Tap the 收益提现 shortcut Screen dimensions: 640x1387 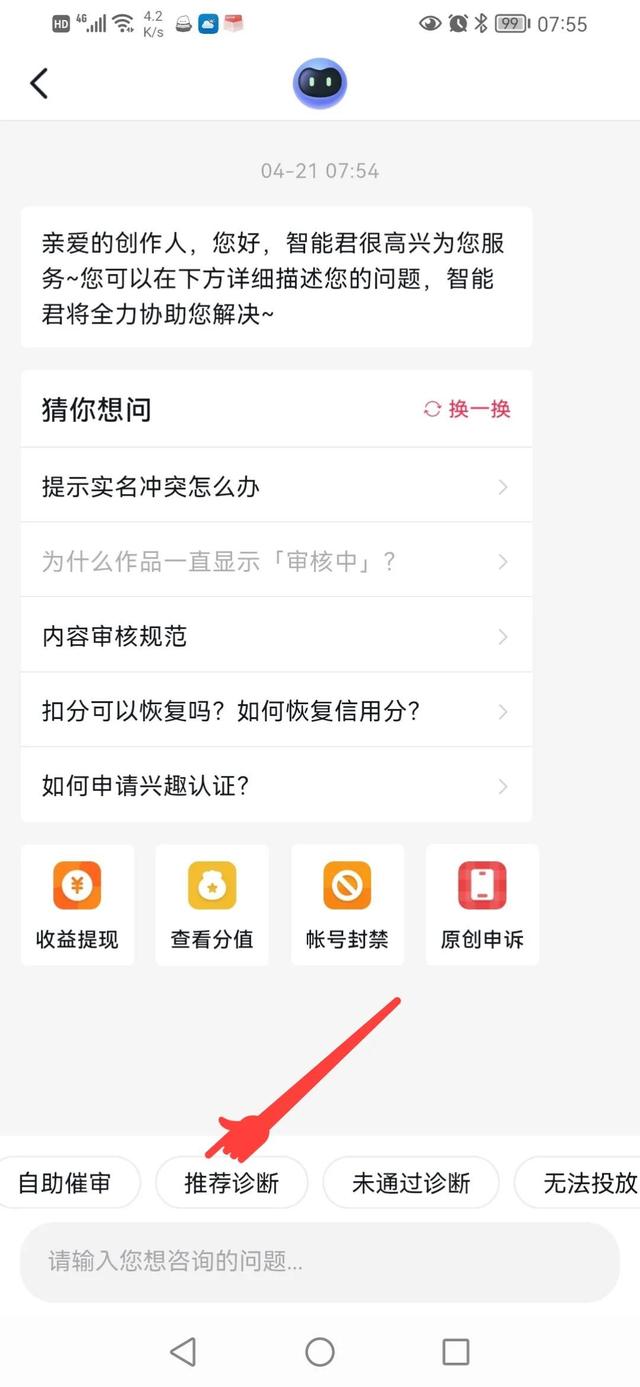(77, 904)
